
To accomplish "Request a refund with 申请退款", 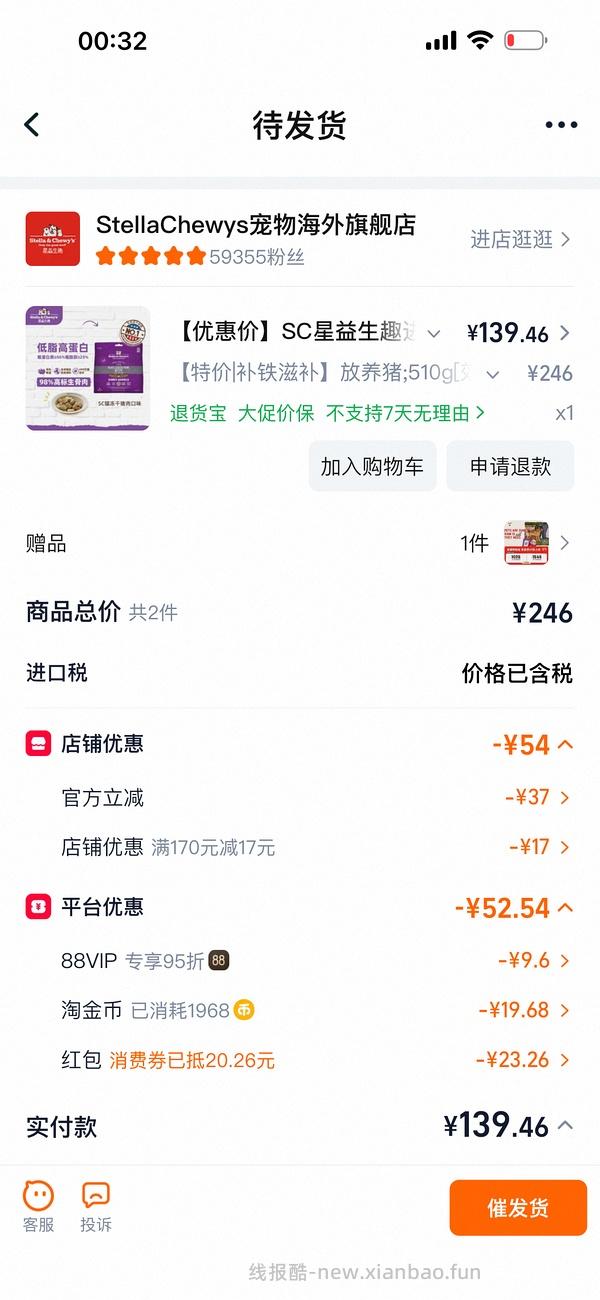I will click(510, 467).
